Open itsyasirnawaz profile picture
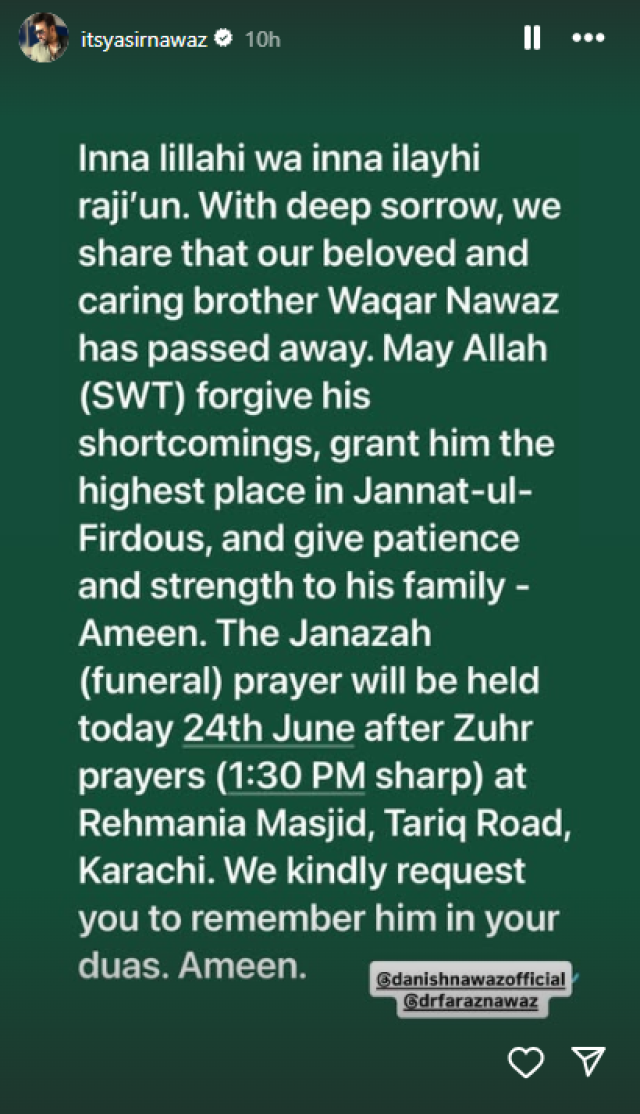This screenshot has width=640, height=1114. coord(44,38)
